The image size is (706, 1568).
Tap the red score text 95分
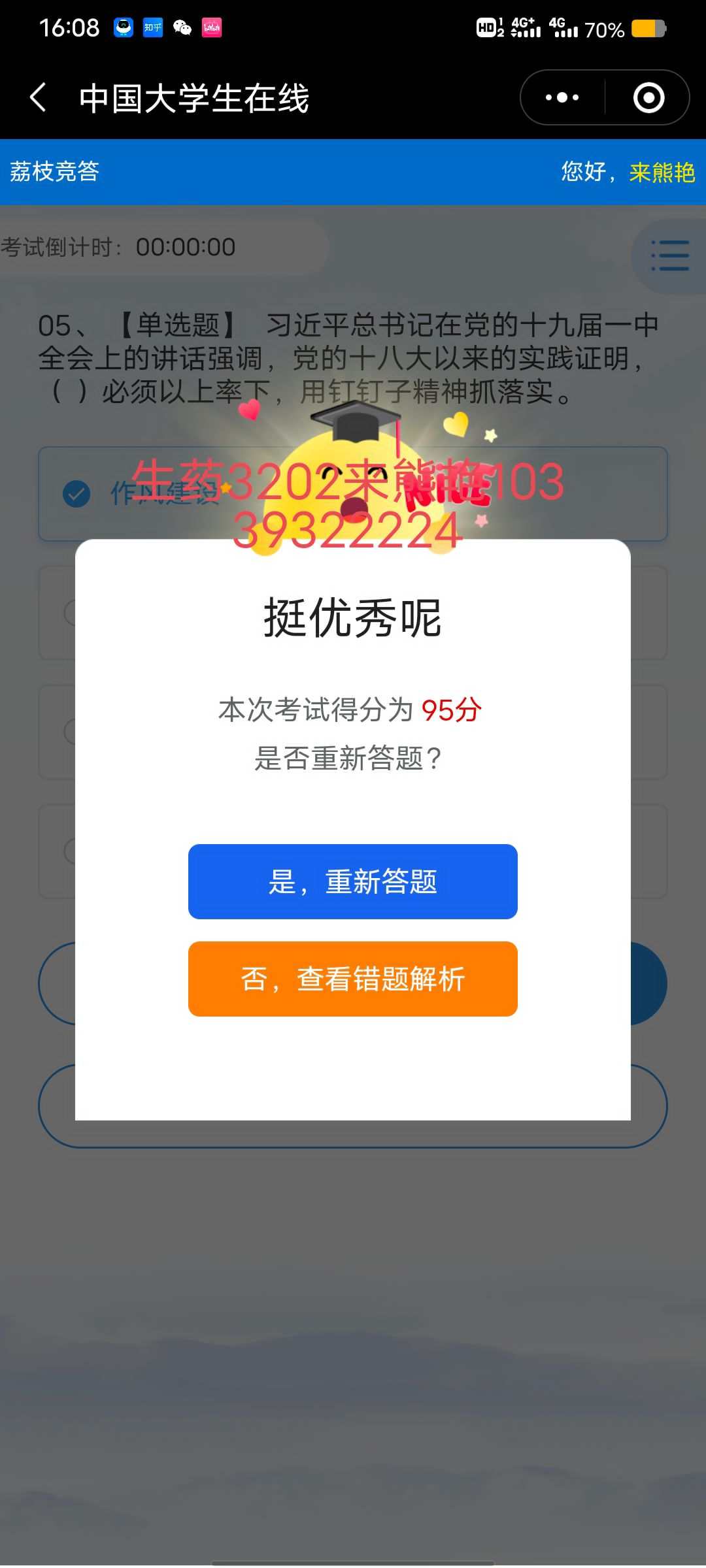tap(450, 710)
